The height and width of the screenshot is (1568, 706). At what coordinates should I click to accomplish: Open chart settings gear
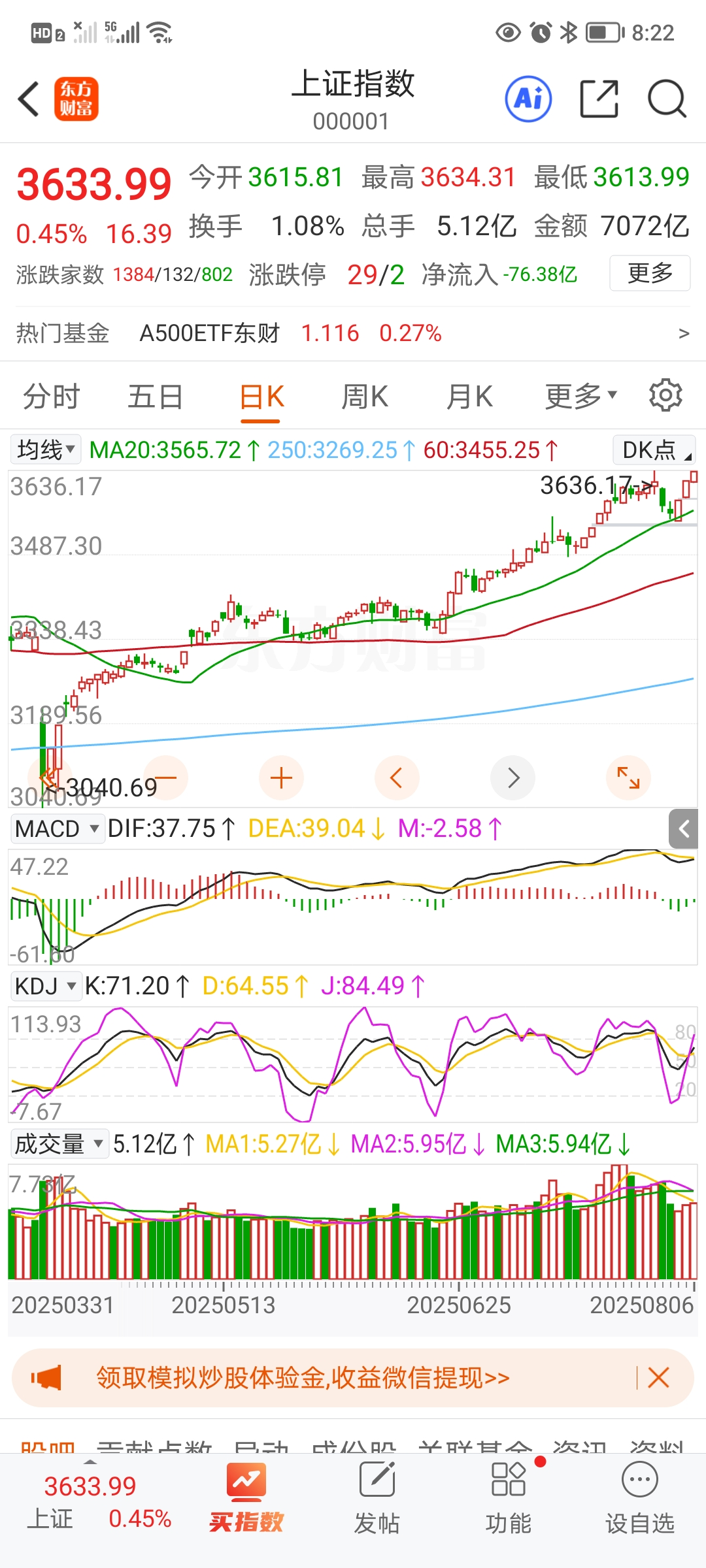pos(665,395)
